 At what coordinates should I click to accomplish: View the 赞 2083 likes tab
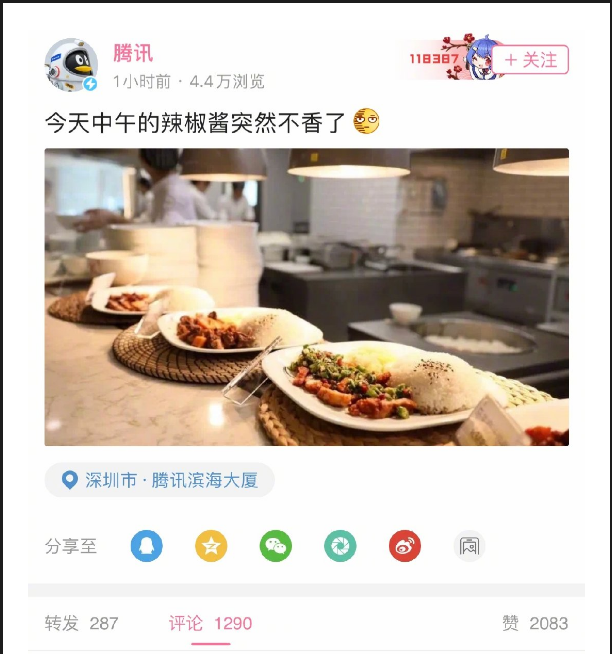(535, 623)
